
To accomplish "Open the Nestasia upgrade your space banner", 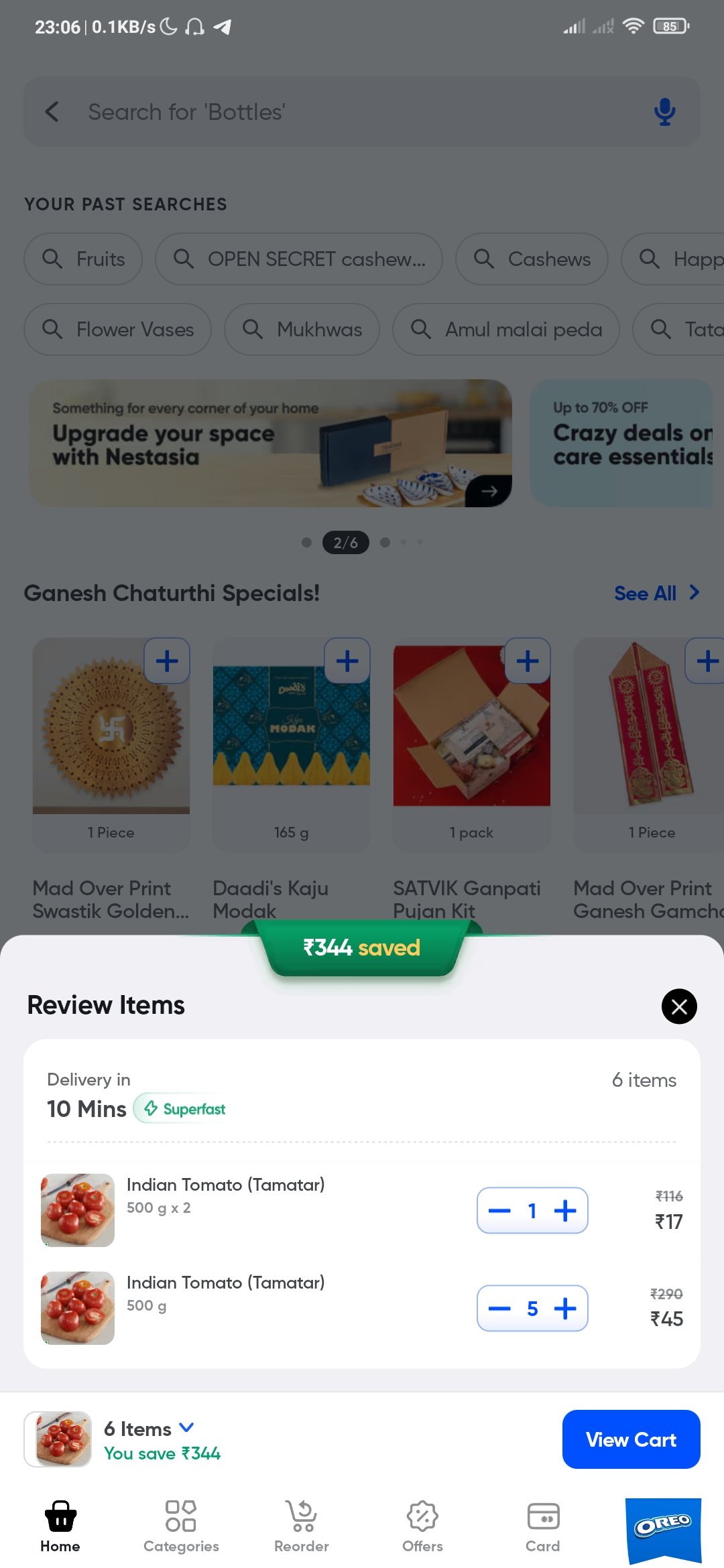I will pos(271,443).
